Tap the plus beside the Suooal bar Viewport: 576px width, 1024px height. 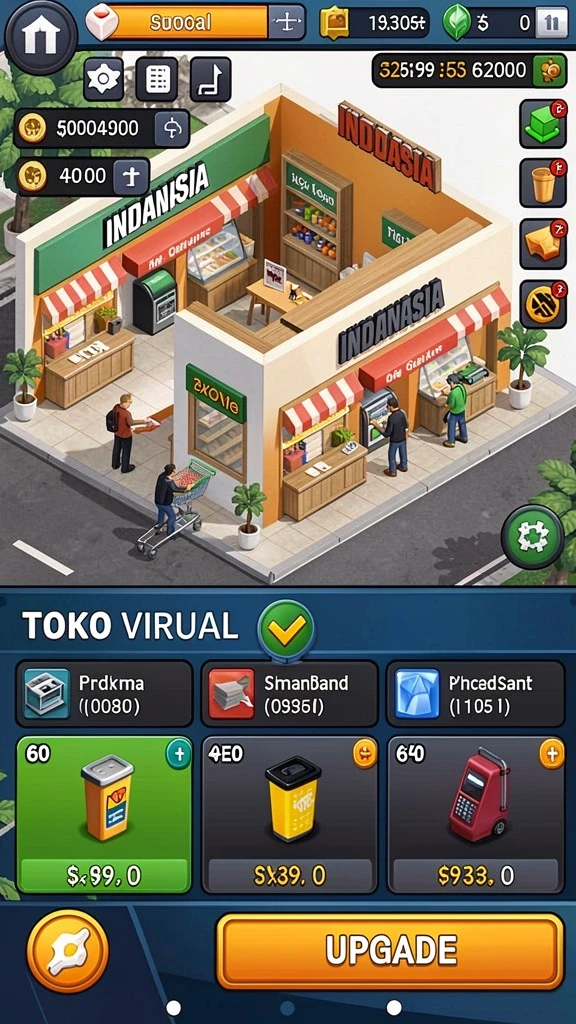click(x=285, y=22)
